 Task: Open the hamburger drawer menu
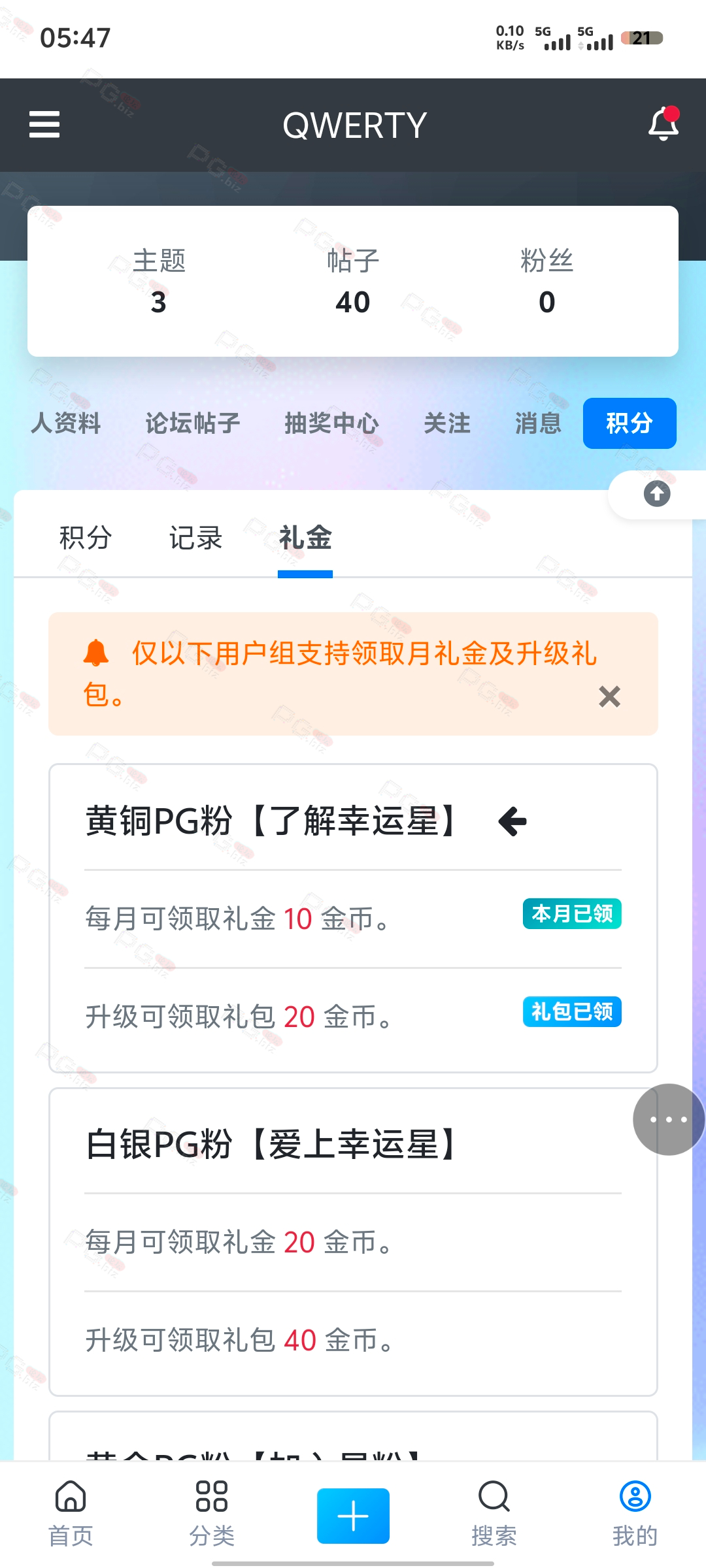coord(44,124)
